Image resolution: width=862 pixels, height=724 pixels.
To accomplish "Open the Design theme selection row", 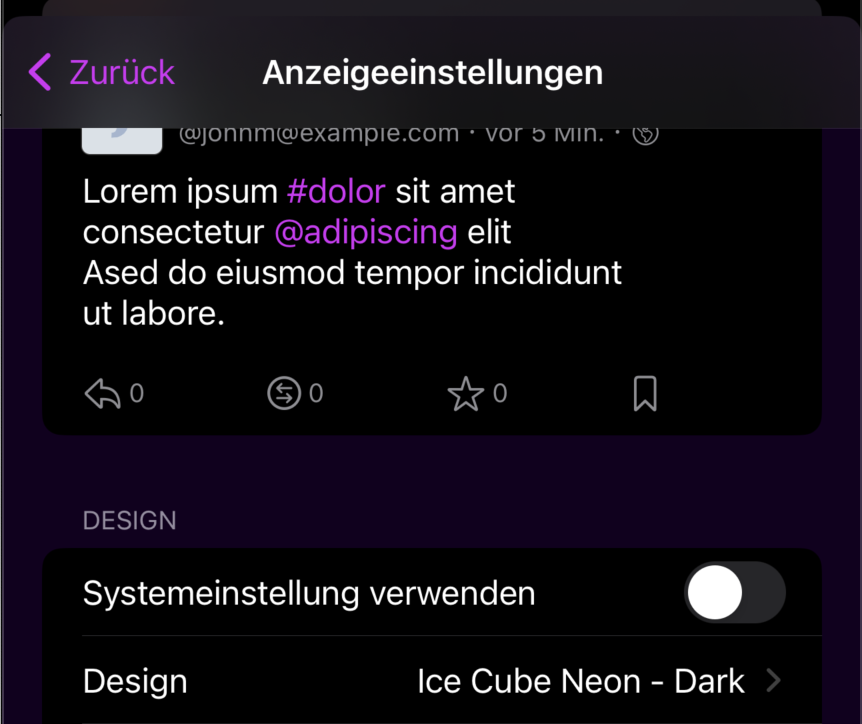I will click(x=432, y=681).
